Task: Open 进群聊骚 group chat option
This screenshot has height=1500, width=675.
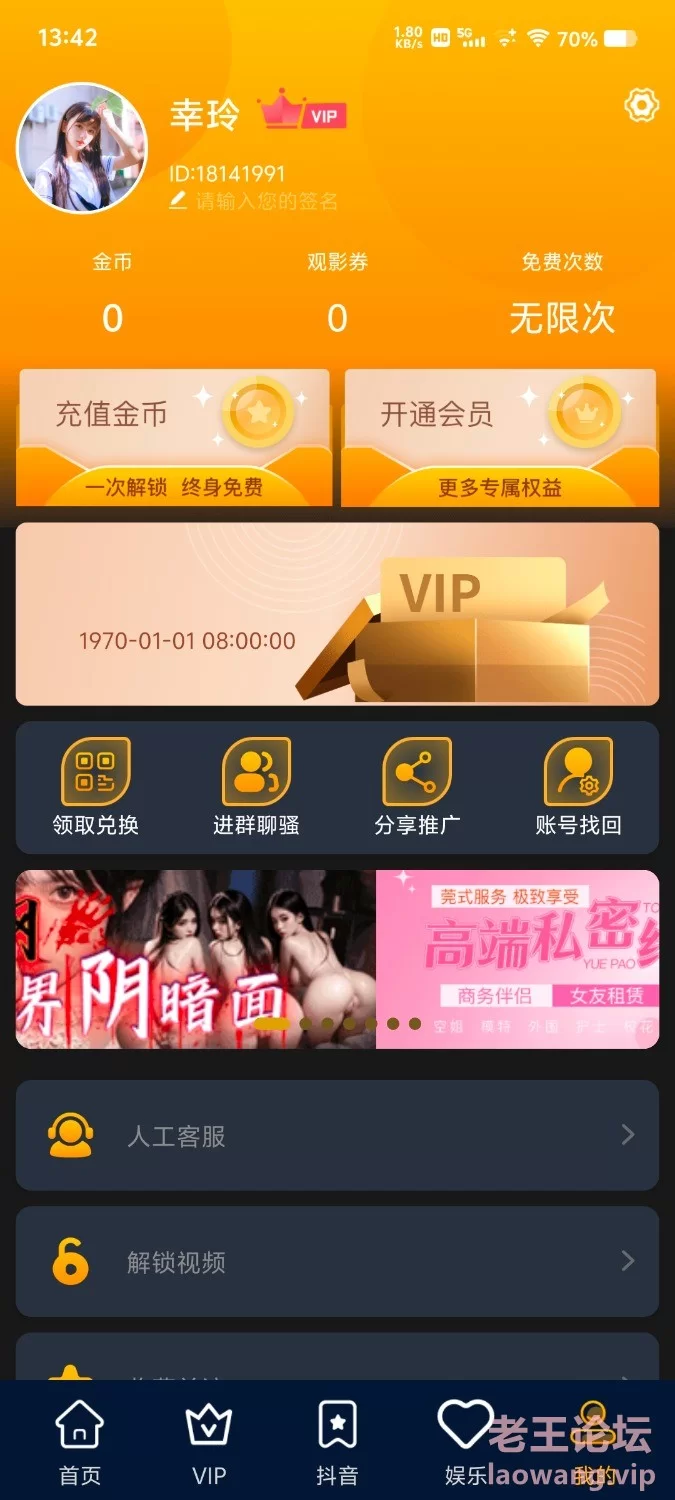Action: pos(256,787)
